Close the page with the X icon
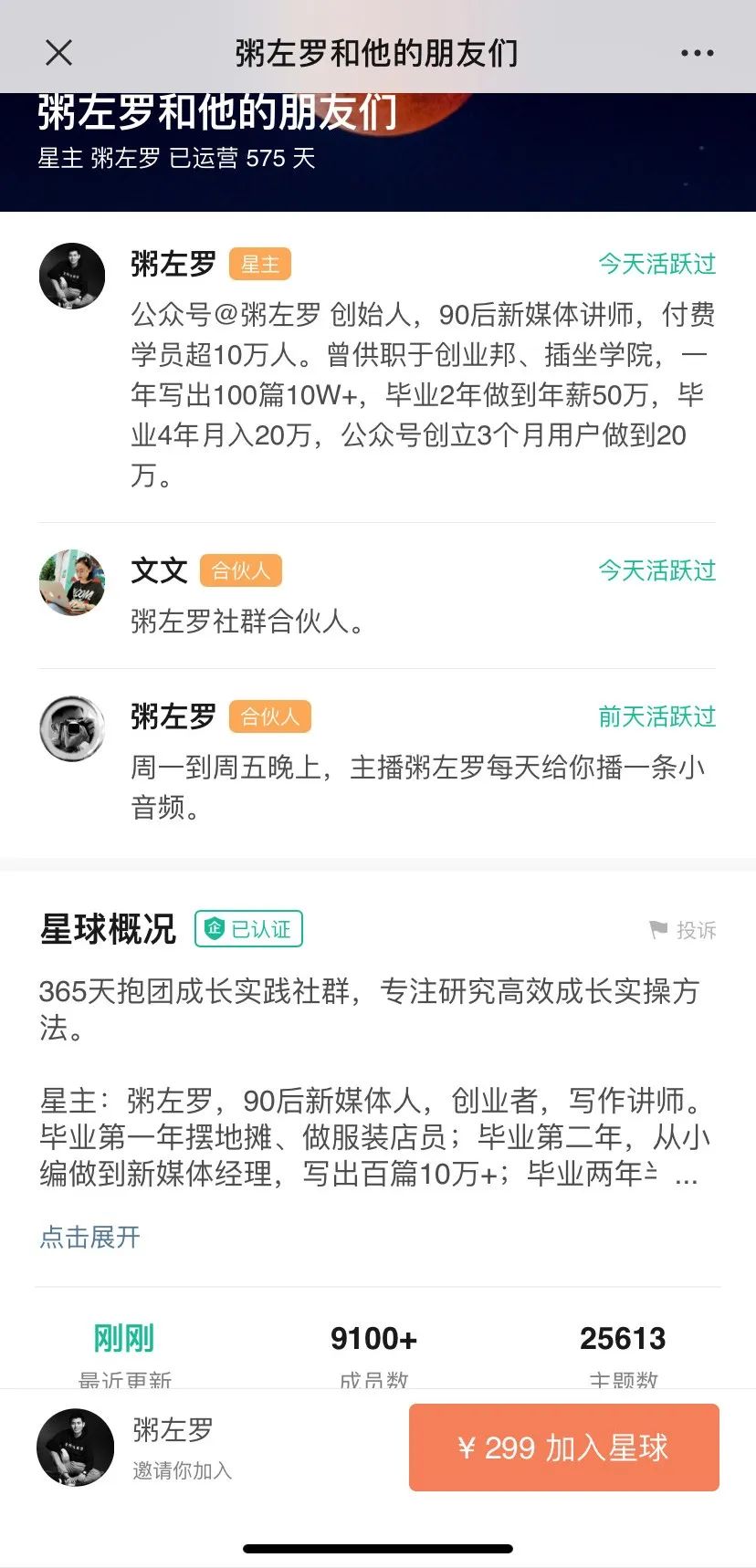 58,53
